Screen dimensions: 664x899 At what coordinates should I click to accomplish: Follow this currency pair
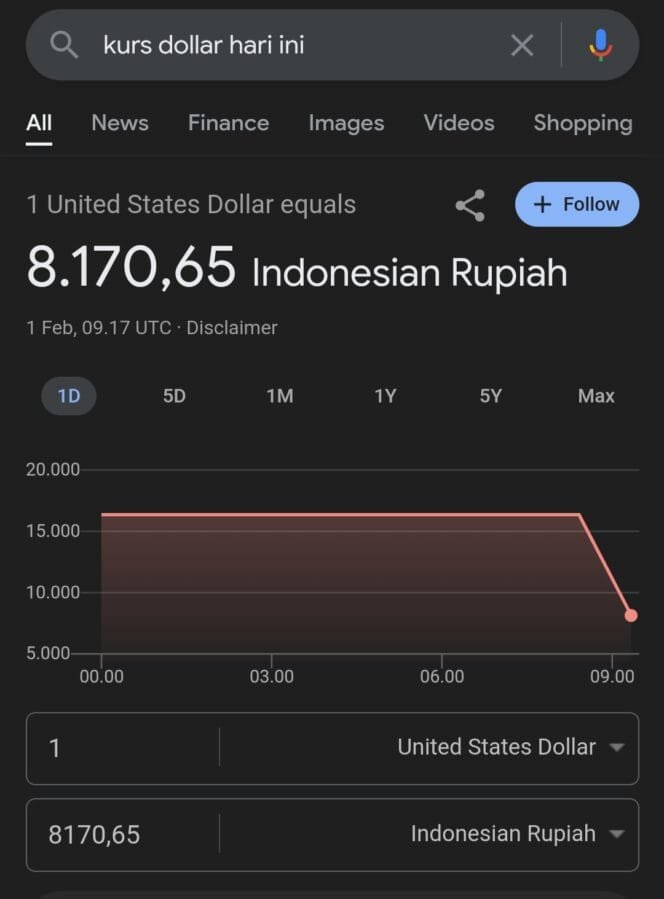pos(577,204)
